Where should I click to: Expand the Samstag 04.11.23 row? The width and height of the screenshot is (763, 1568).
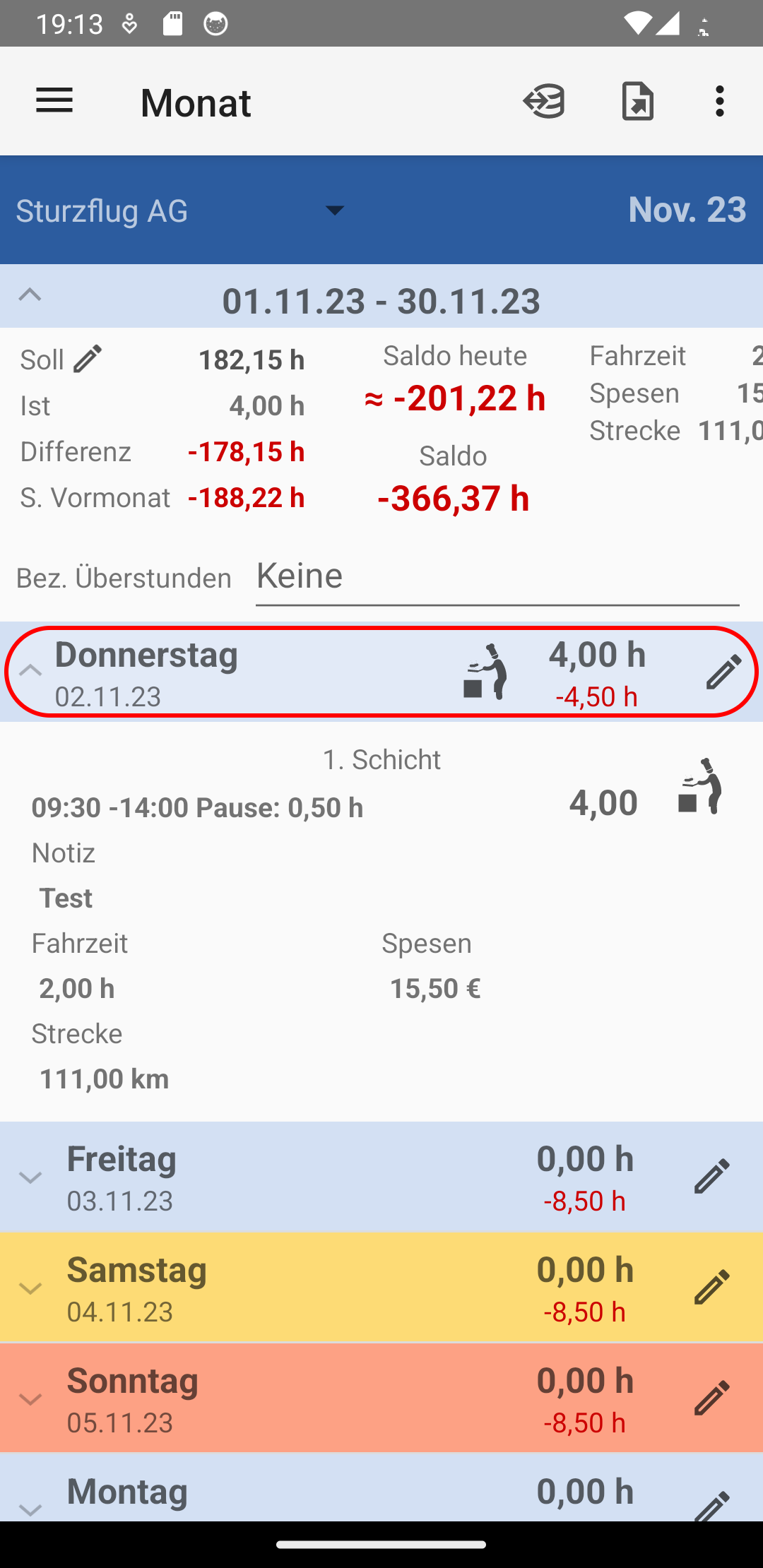coord(30,1288)
